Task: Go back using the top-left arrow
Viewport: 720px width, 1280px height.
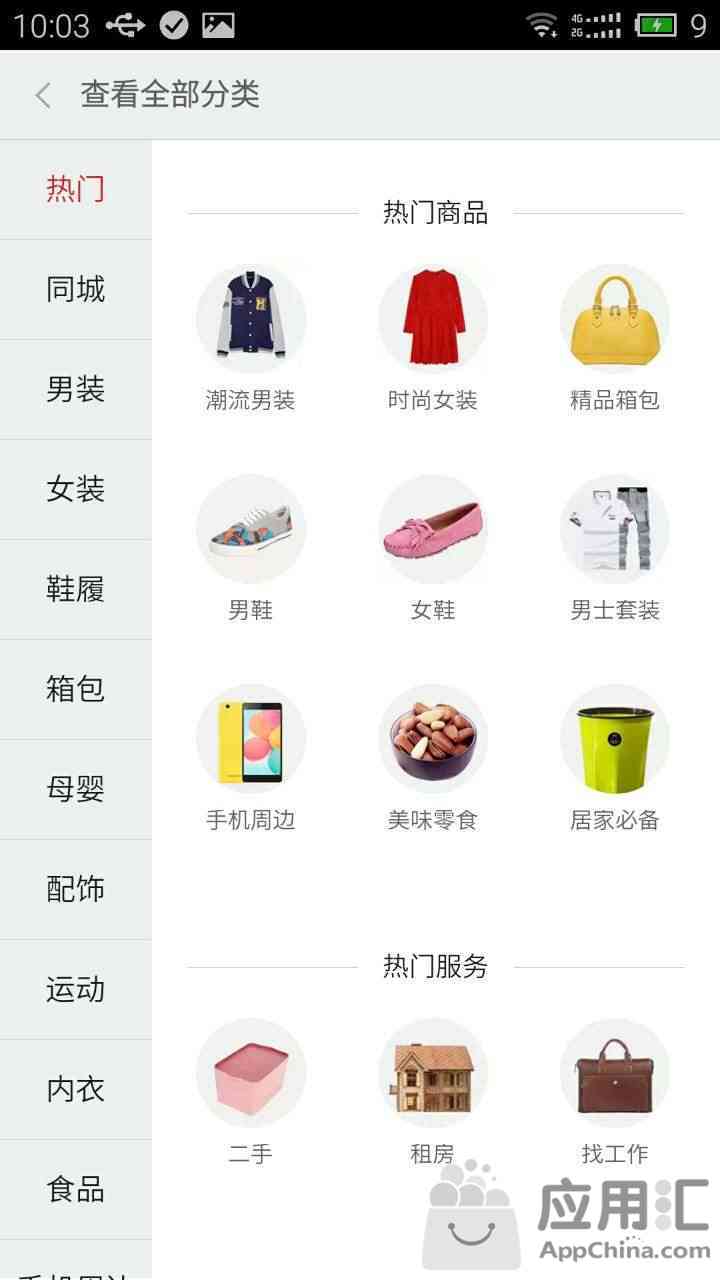Action: pos(43,95)
